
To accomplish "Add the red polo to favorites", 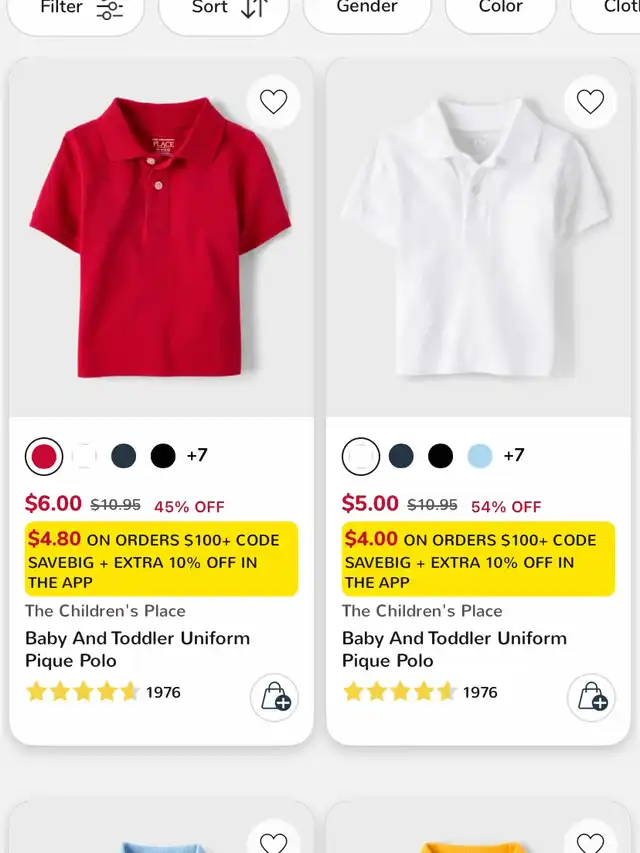I will coord(273,101).
